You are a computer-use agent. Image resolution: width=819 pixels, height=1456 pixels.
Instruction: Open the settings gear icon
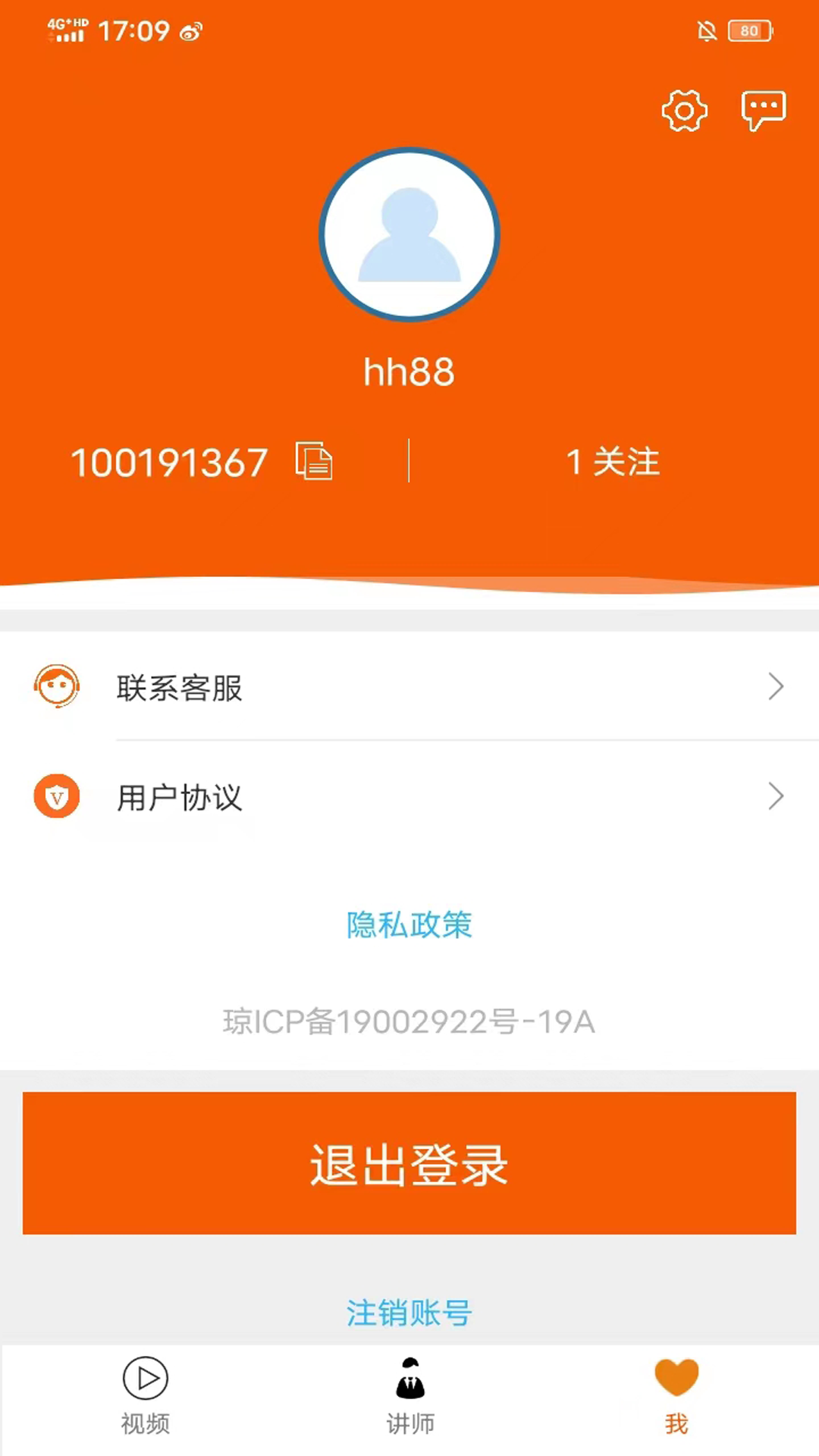pos(683,109)
